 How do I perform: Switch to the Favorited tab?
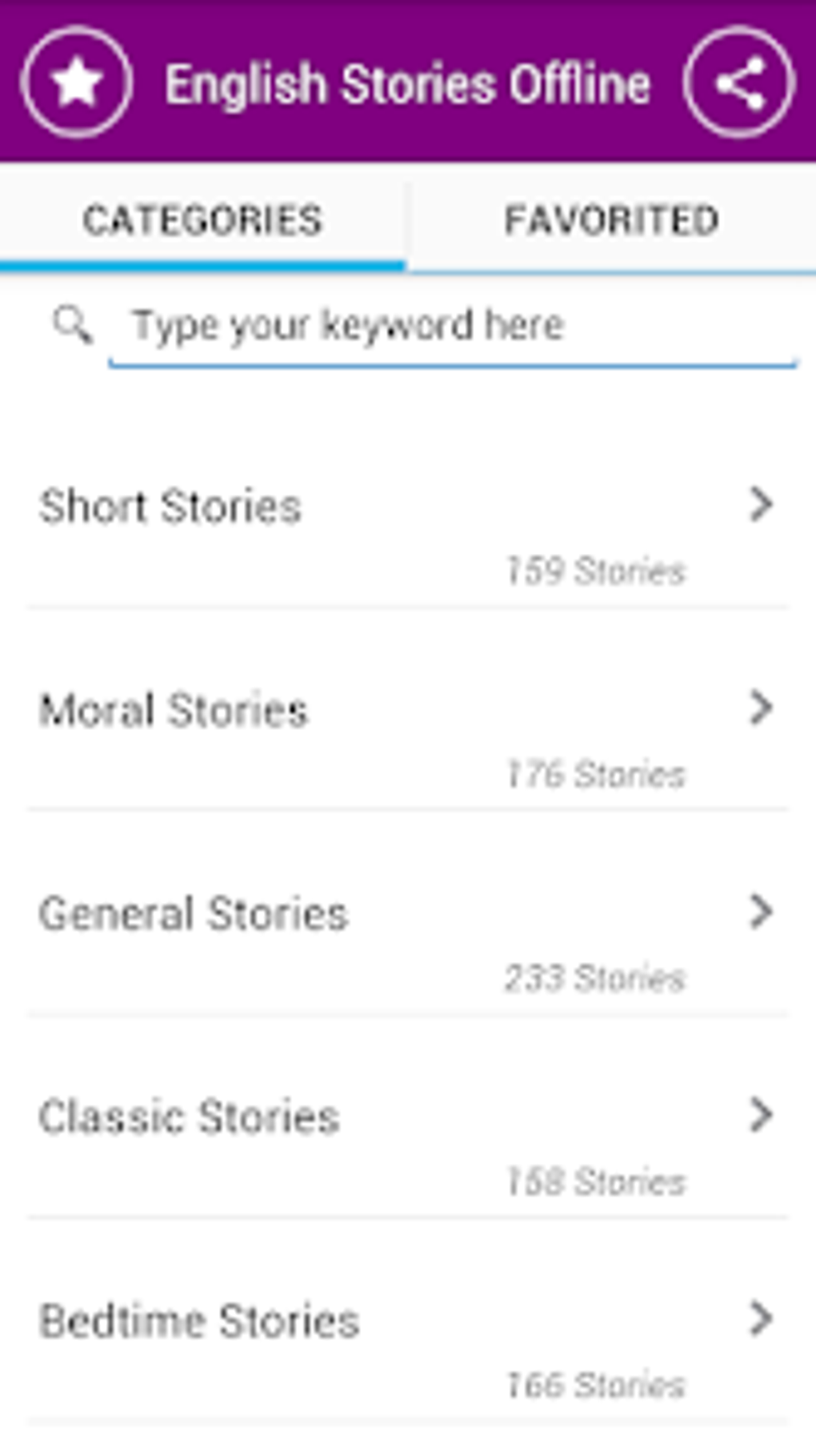point(611,220)
